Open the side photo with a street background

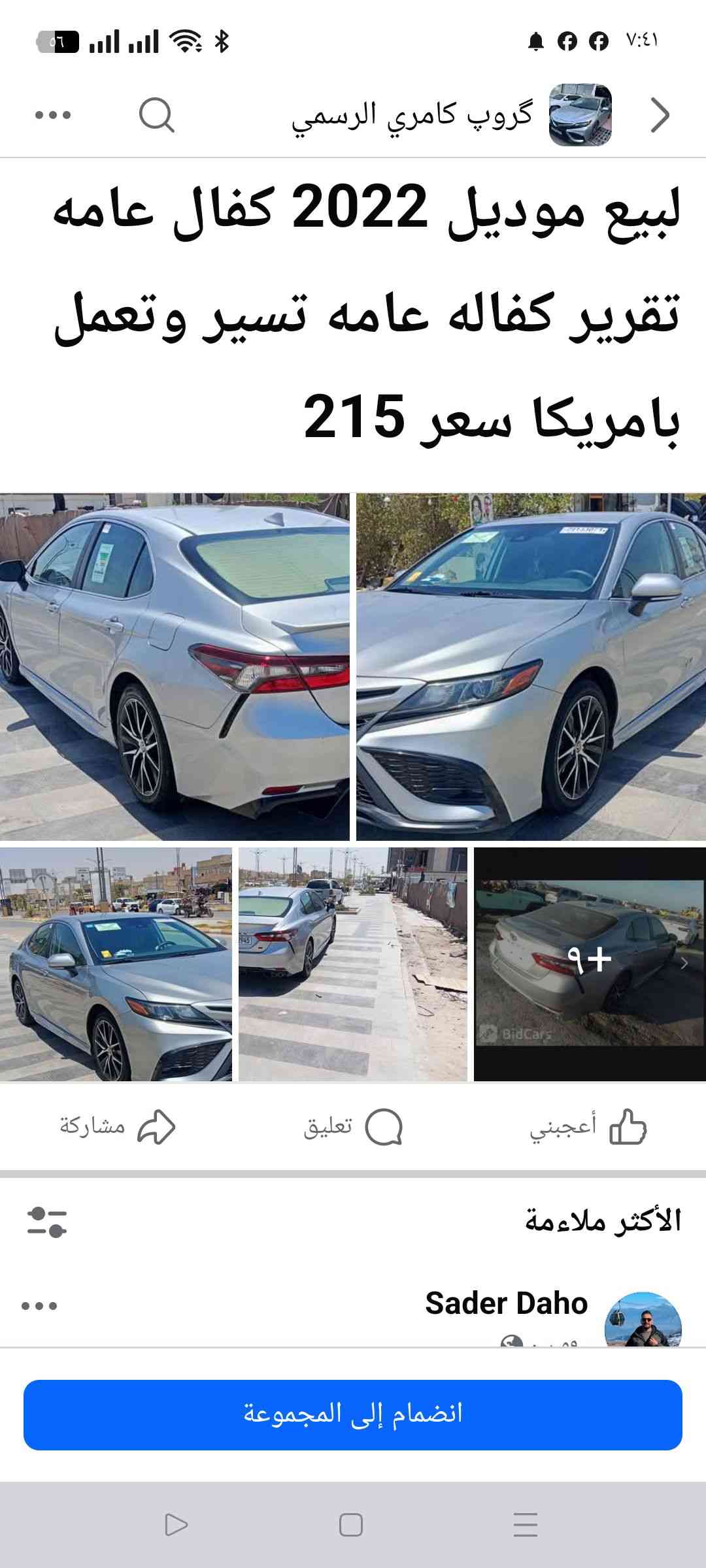116,964
